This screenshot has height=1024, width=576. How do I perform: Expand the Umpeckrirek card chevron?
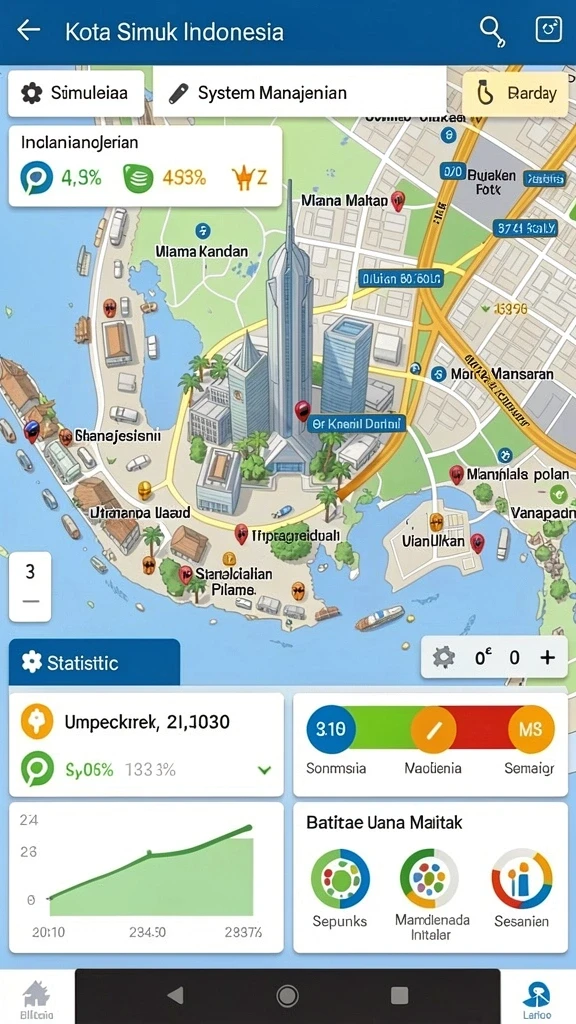(264, 770)
